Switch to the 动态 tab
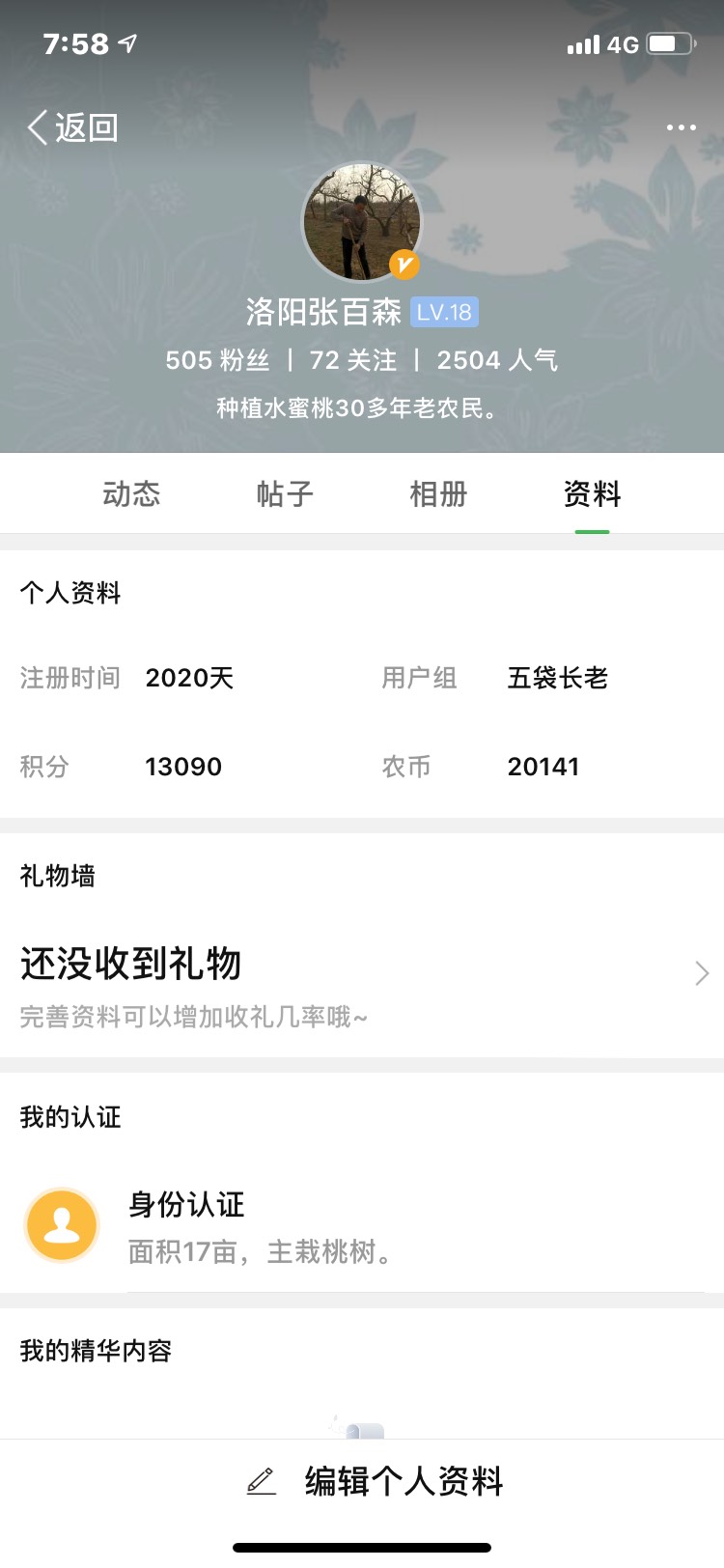Viewport: 724px width, 1568px height. point(131,494)
